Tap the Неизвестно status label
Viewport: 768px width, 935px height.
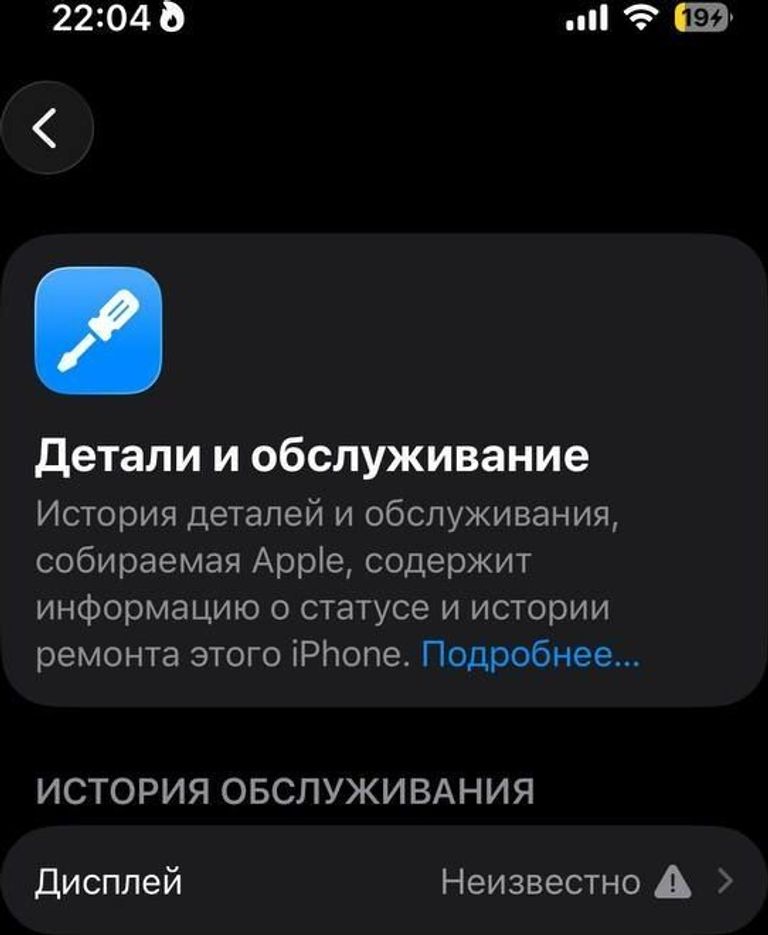click(541, 881)
